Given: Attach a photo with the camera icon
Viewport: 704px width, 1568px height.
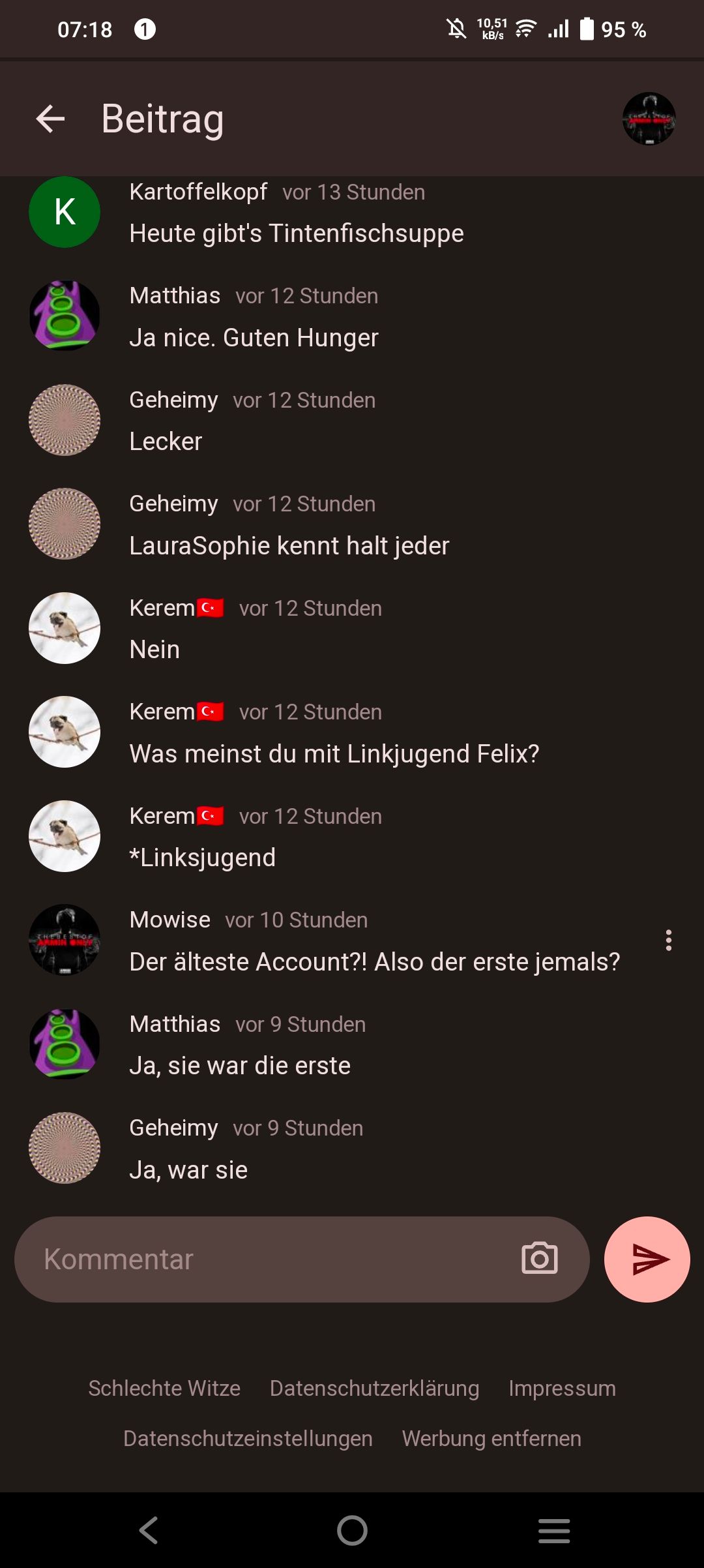Looking at the screenshot, I should 540,1259.
